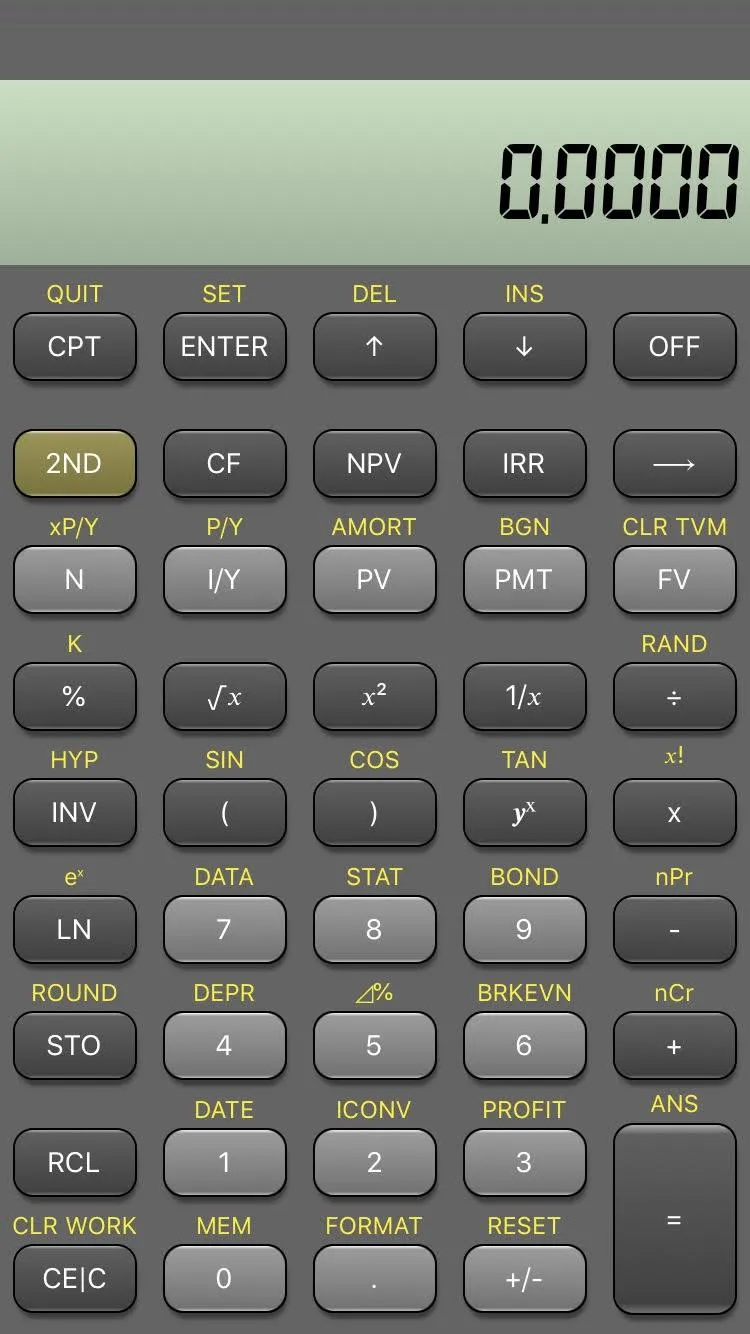Store a value with STO
The image size is (750, 1334).
tap(74, 1046)
